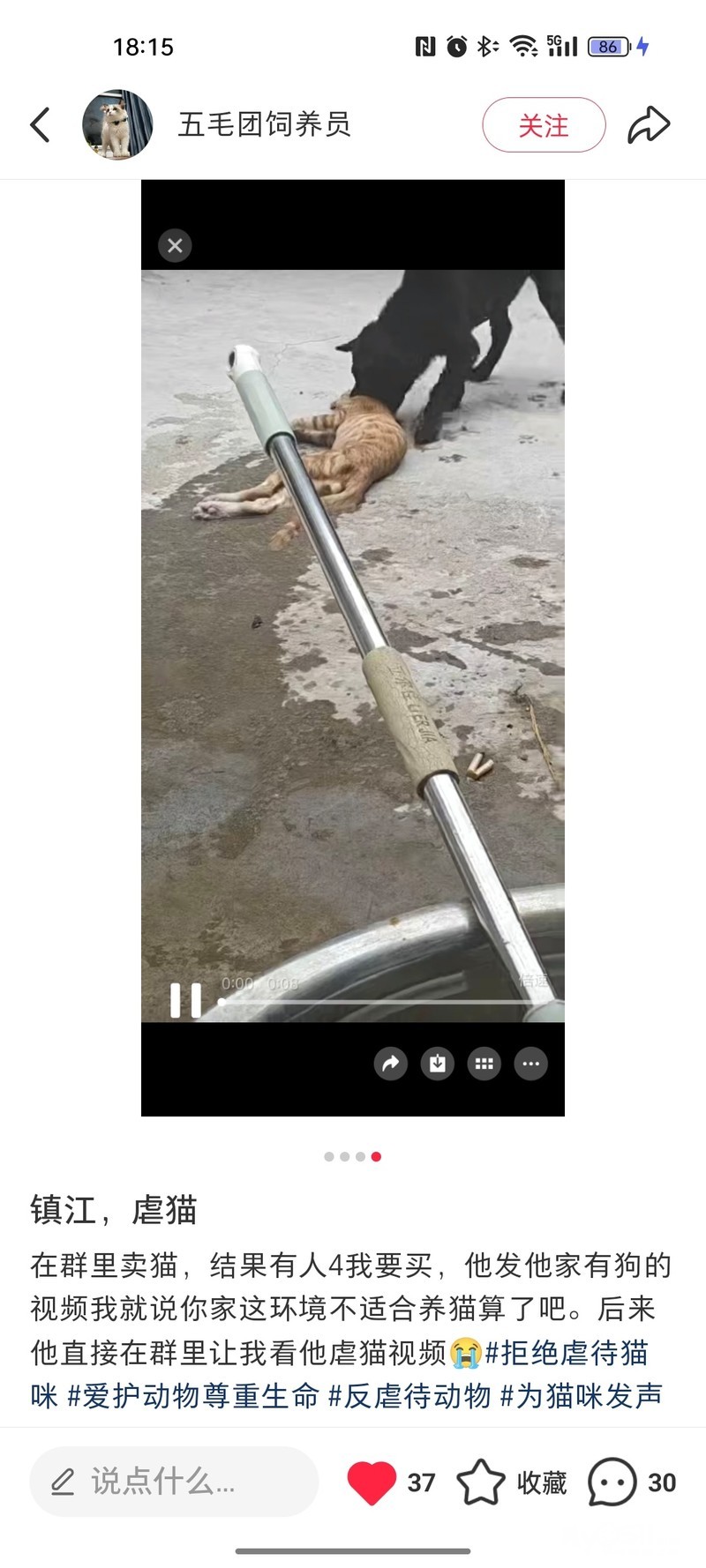Share this post via top-right arrow
Image resolution: width=706 pixels, height=1568 pixels.
650,124
